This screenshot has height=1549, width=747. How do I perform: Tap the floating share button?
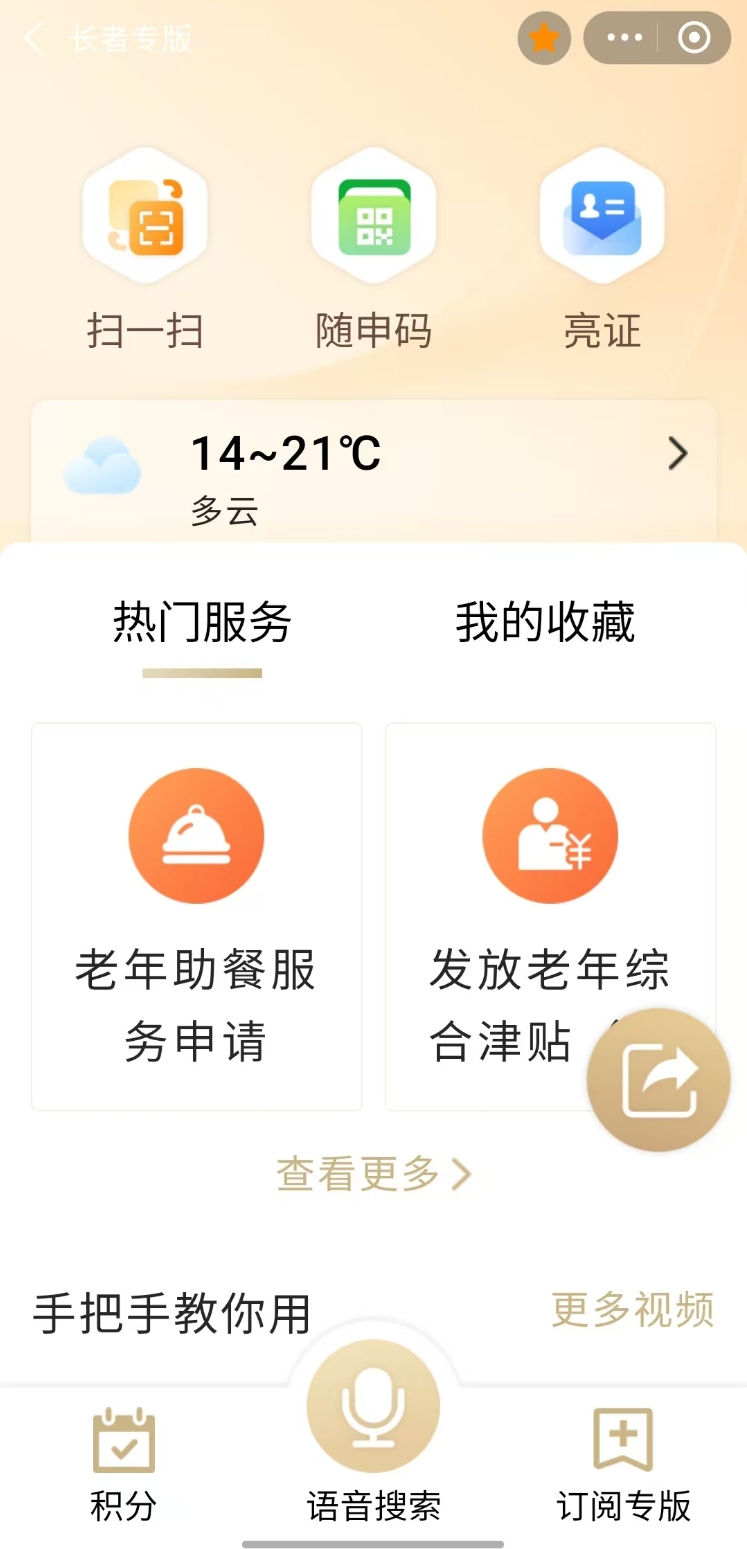[x=659, y=1080]
